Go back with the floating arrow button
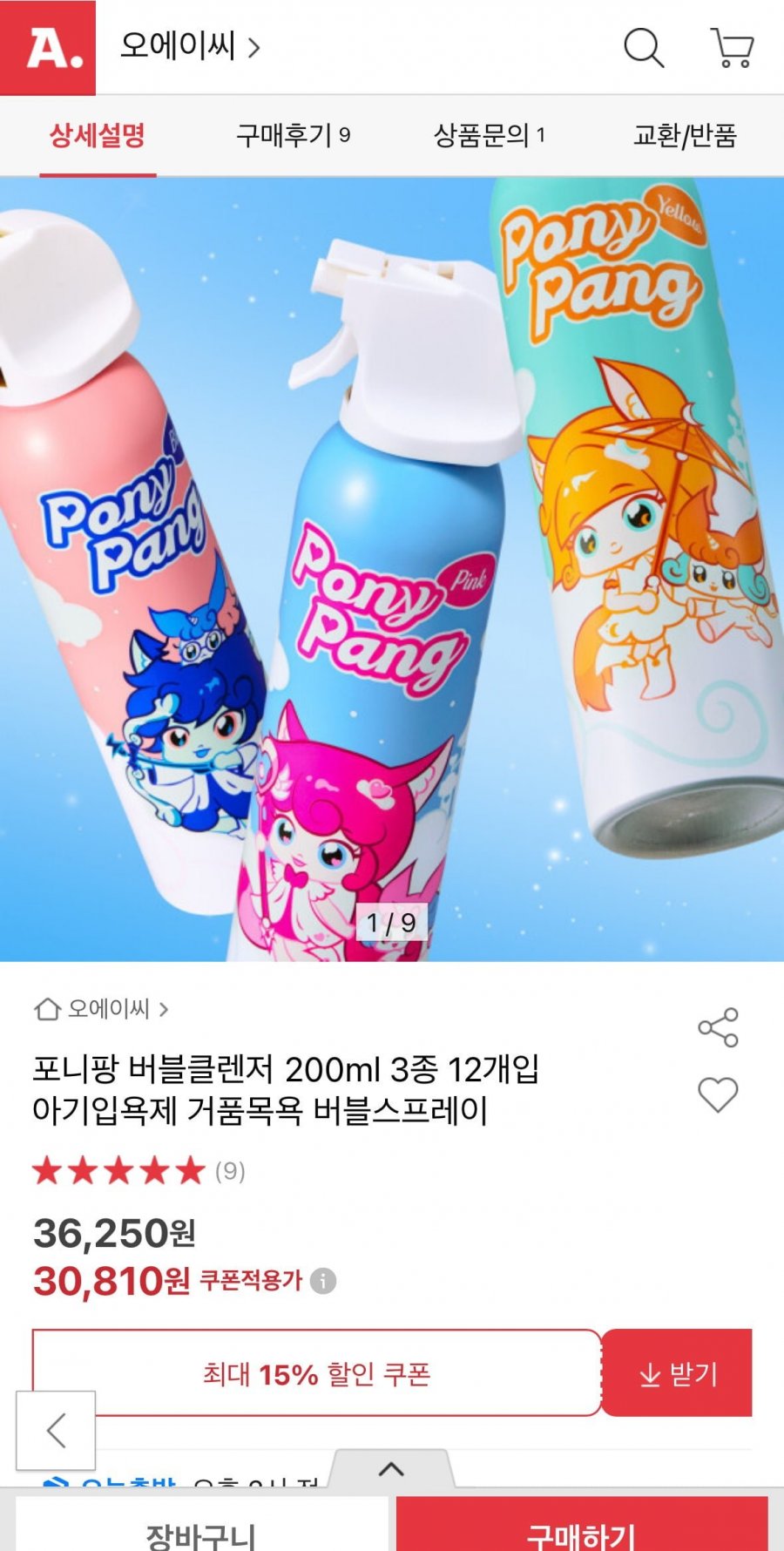 56,1431
